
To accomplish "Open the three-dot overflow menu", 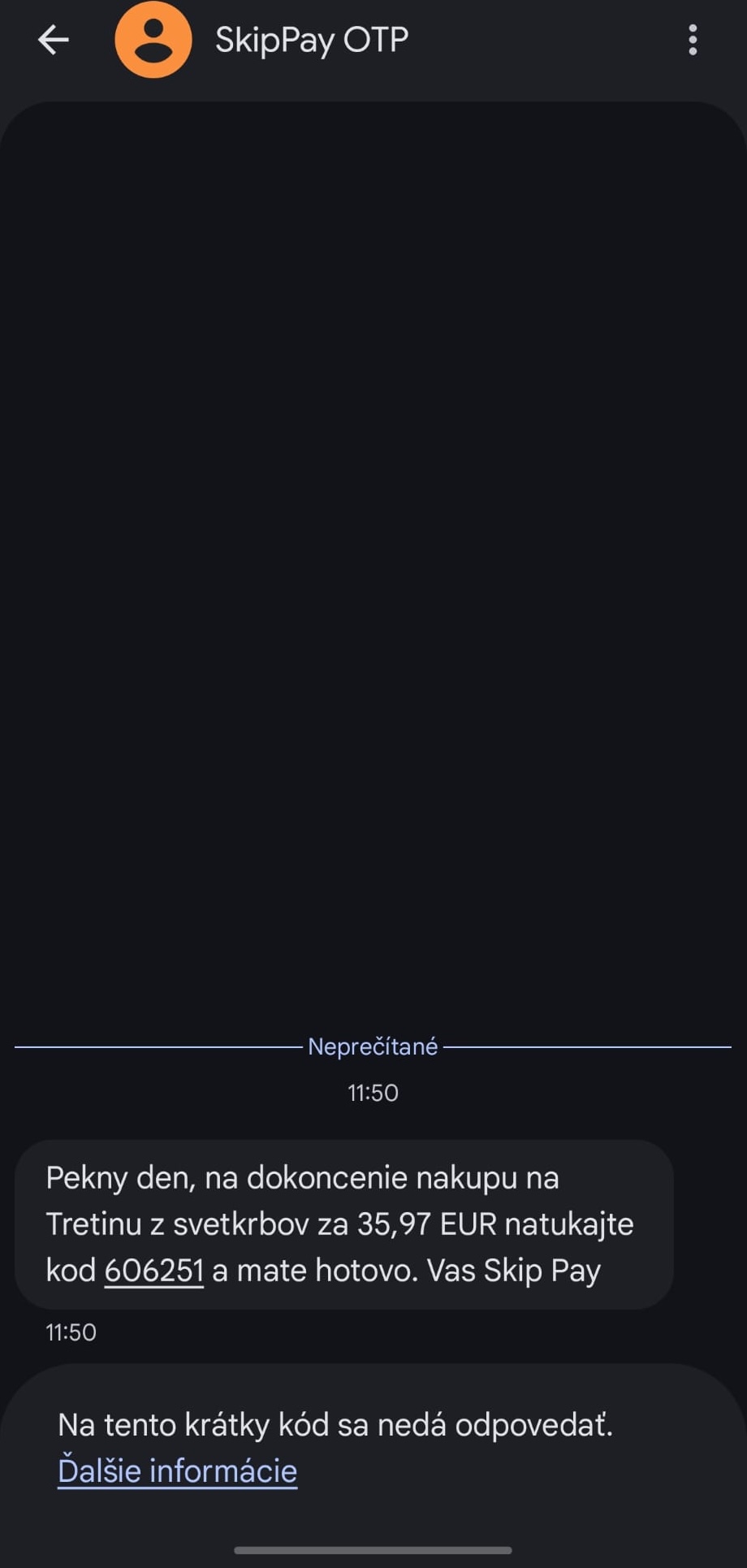I will [693, 40].
